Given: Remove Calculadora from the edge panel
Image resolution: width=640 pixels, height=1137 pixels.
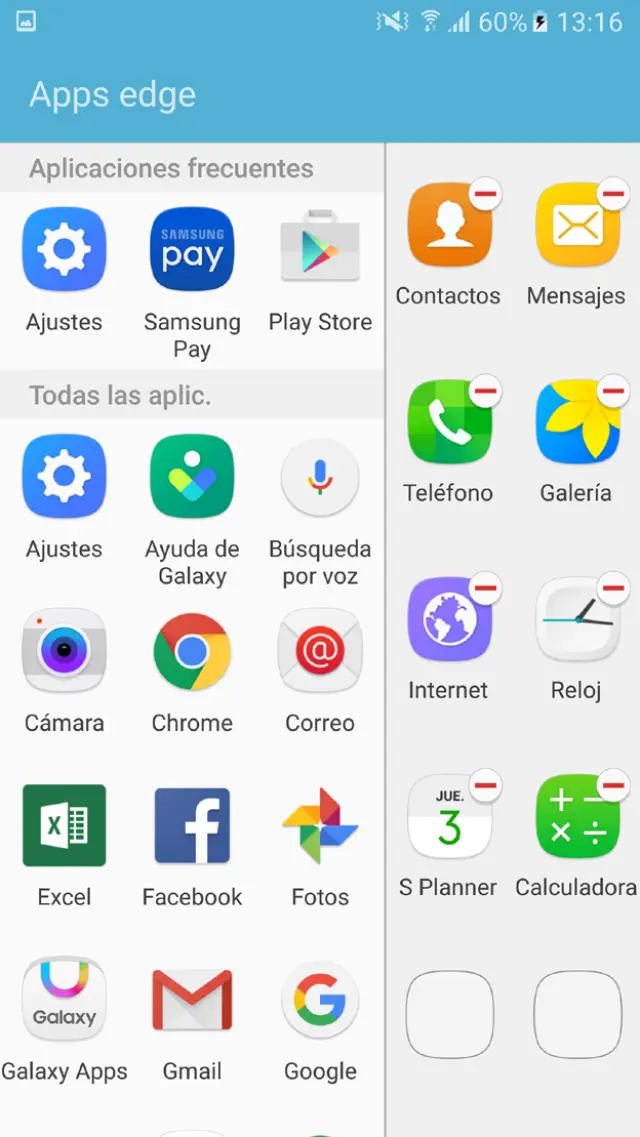Looking at the screenshot, I should point(612,785).
